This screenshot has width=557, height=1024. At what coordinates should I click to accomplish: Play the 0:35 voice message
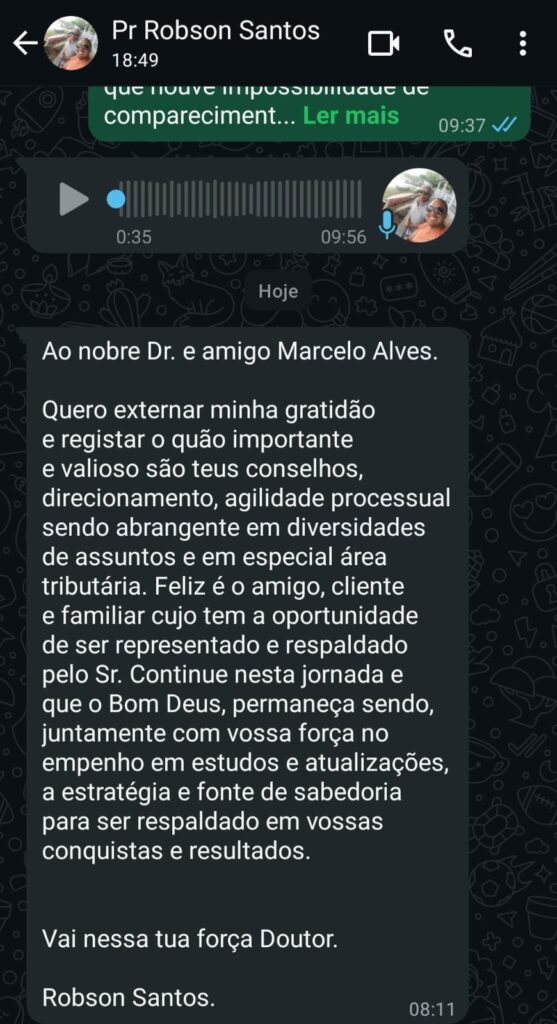(x=74, y=199)
